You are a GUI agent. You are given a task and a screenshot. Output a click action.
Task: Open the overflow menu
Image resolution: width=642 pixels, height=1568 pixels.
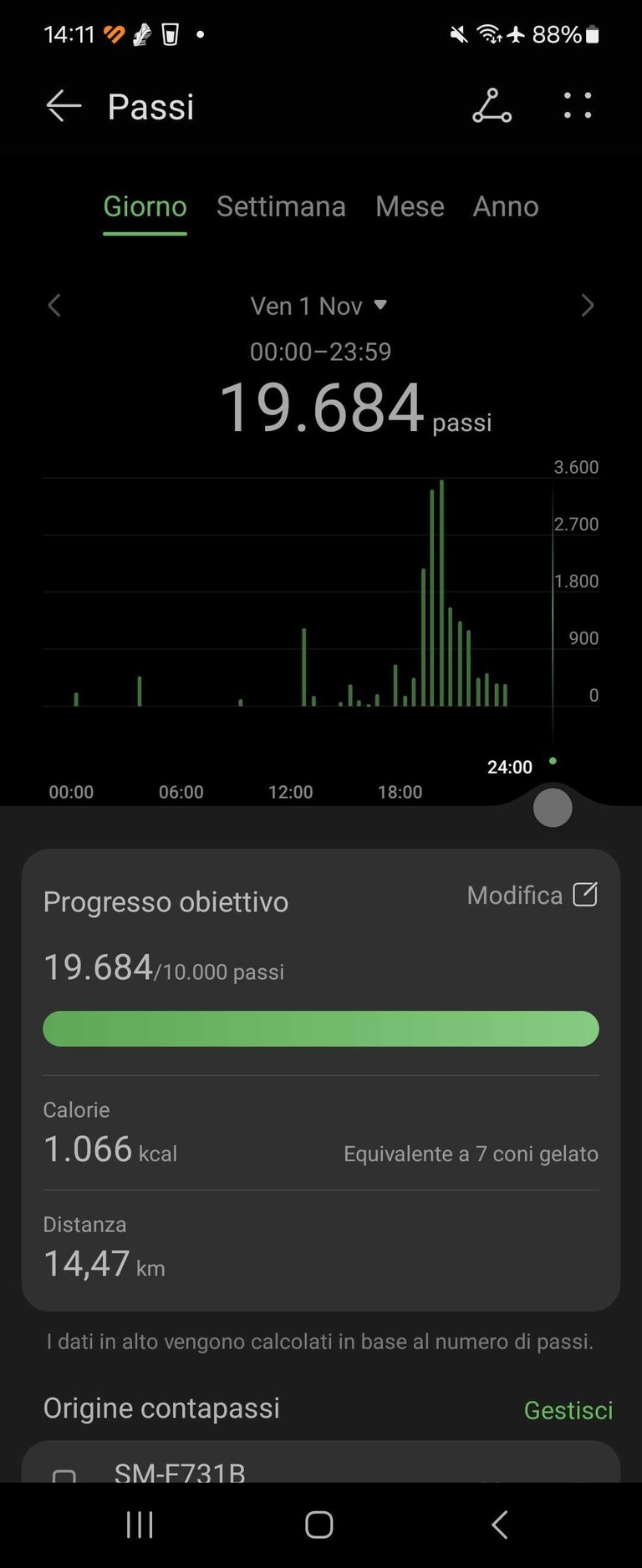point(578,106)
